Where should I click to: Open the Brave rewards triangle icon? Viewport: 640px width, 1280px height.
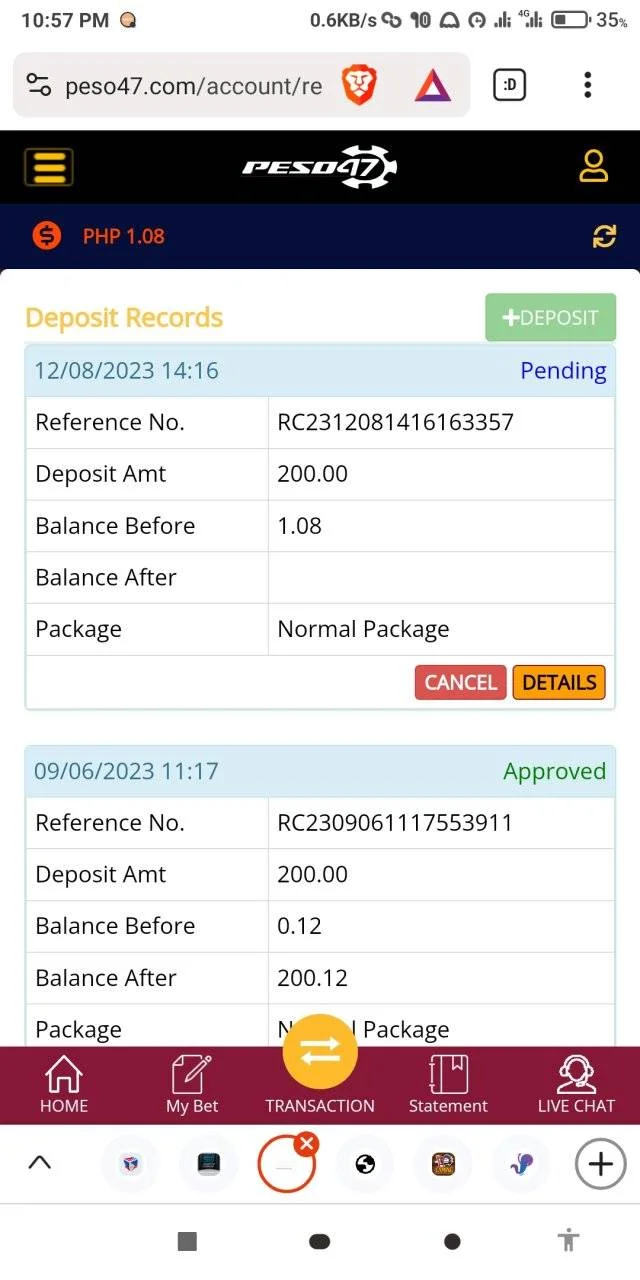[433, 86]
